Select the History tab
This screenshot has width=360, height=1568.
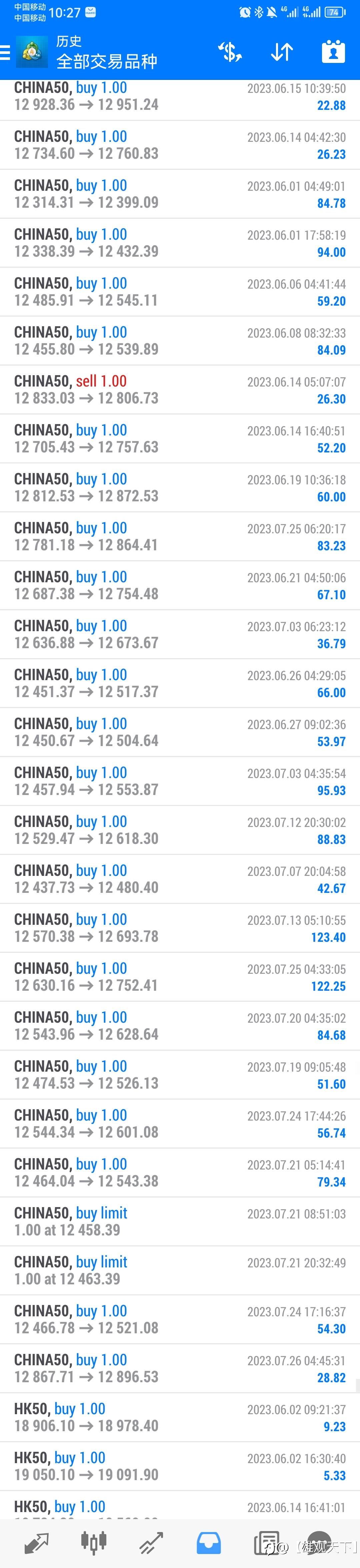tap(208, 1543)
